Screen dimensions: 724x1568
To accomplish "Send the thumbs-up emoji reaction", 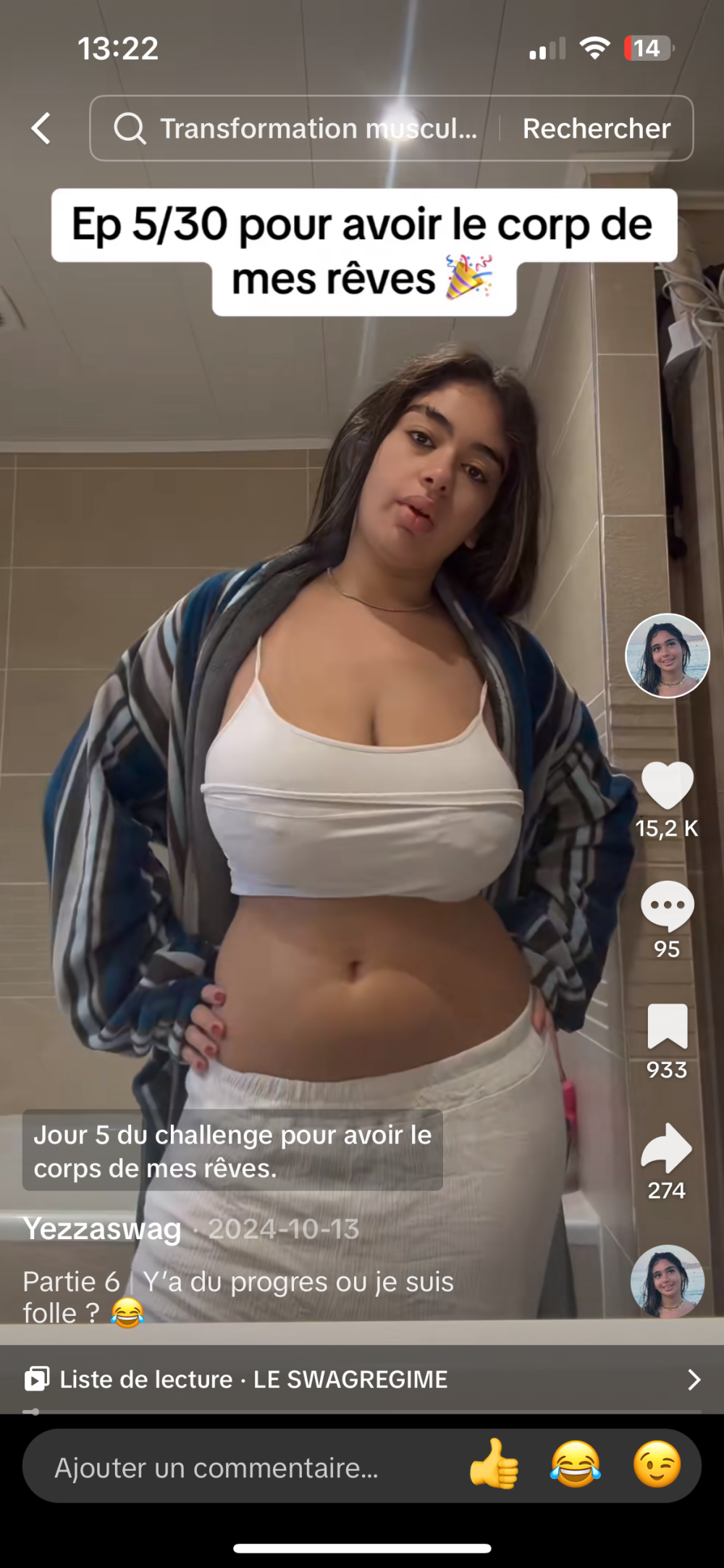I will click(494, 1464).
